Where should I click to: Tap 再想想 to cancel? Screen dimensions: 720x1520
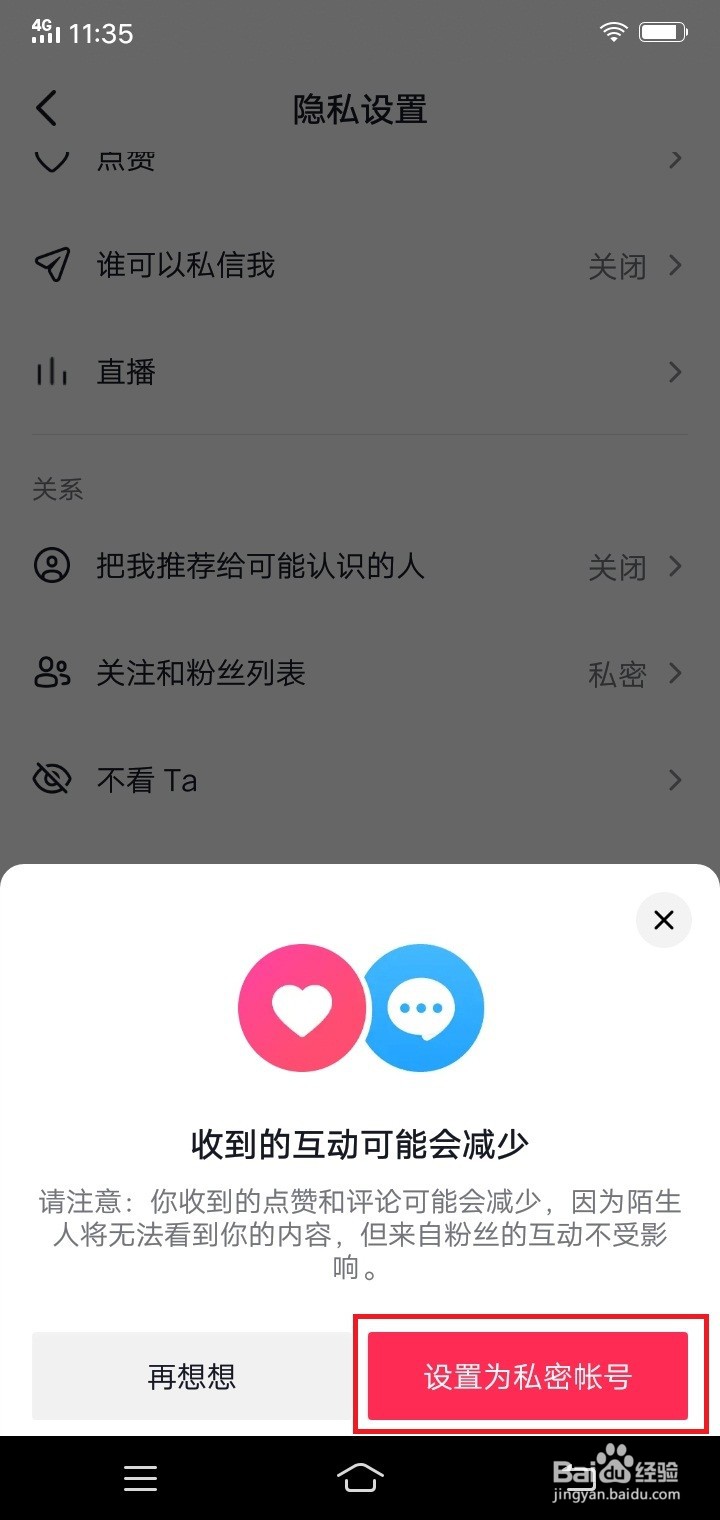click(x=190, y=1376)
